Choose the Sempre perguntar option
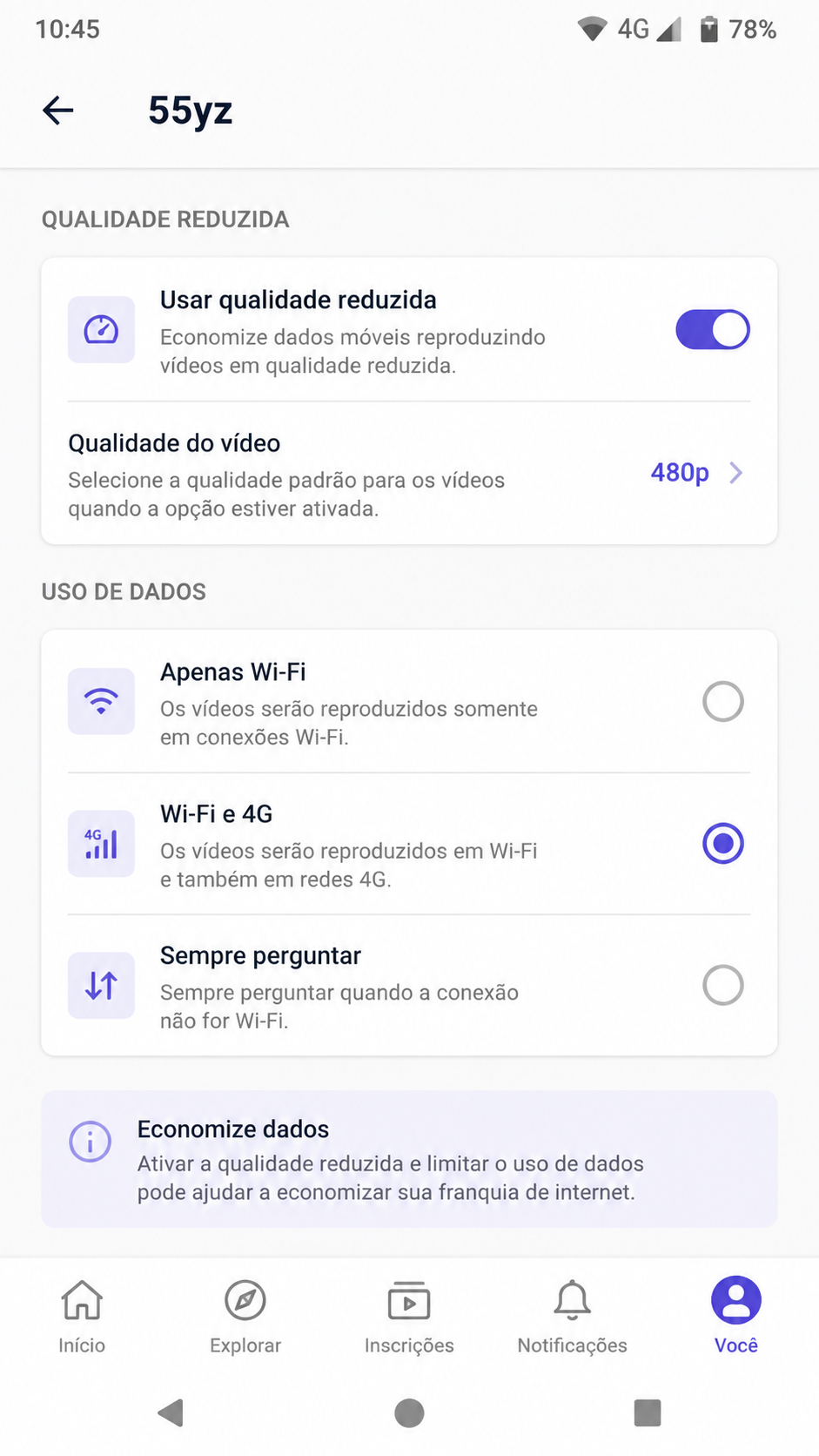Image resolution: width=819 pixels, height=1456 pixels. [409, 986]
